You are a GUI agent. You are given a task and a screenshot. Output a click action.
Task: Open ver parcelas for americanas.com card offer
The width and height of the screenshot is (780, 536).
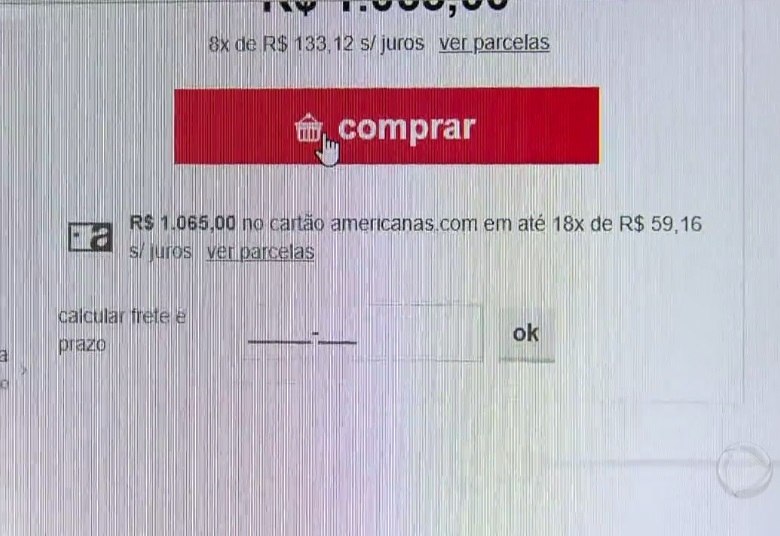260,252
